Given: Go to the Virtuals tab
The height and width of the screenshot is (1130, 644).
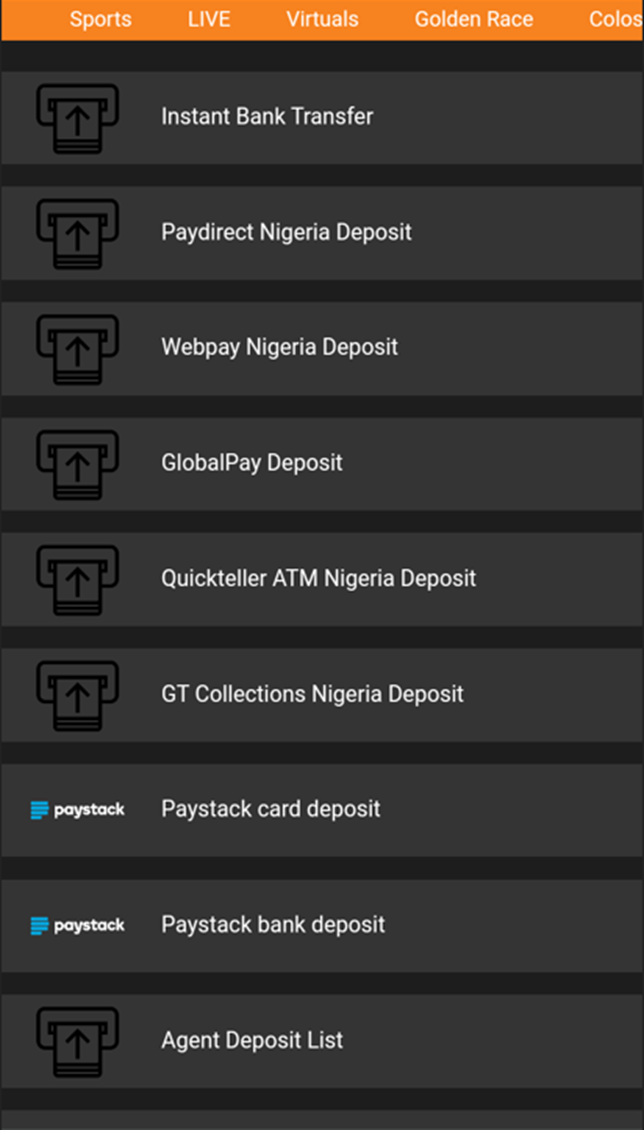Looking at the screenshot, I should [322, 19].
